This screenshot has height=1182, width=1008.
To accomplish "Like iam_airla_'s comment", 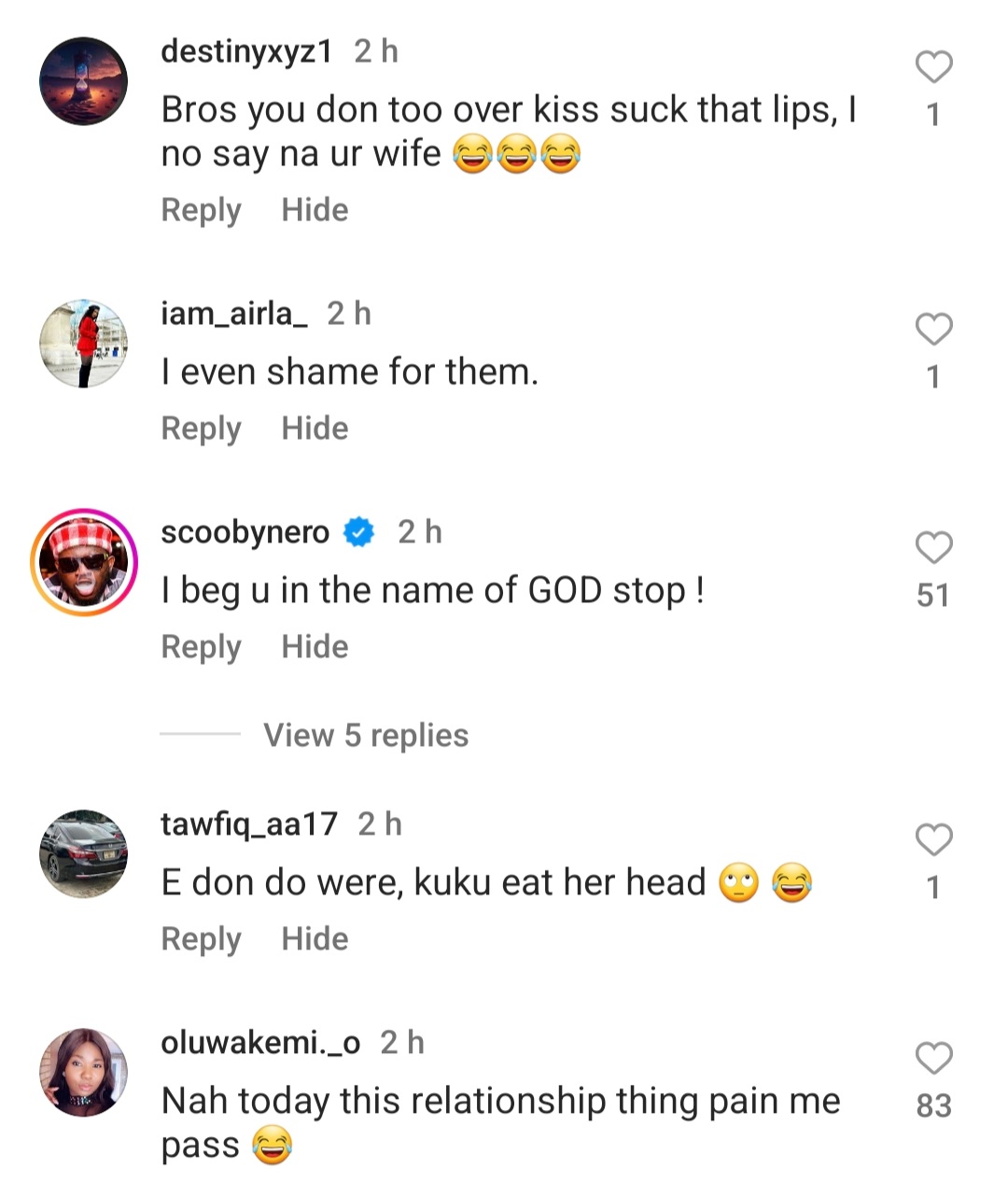I will 932,330.
